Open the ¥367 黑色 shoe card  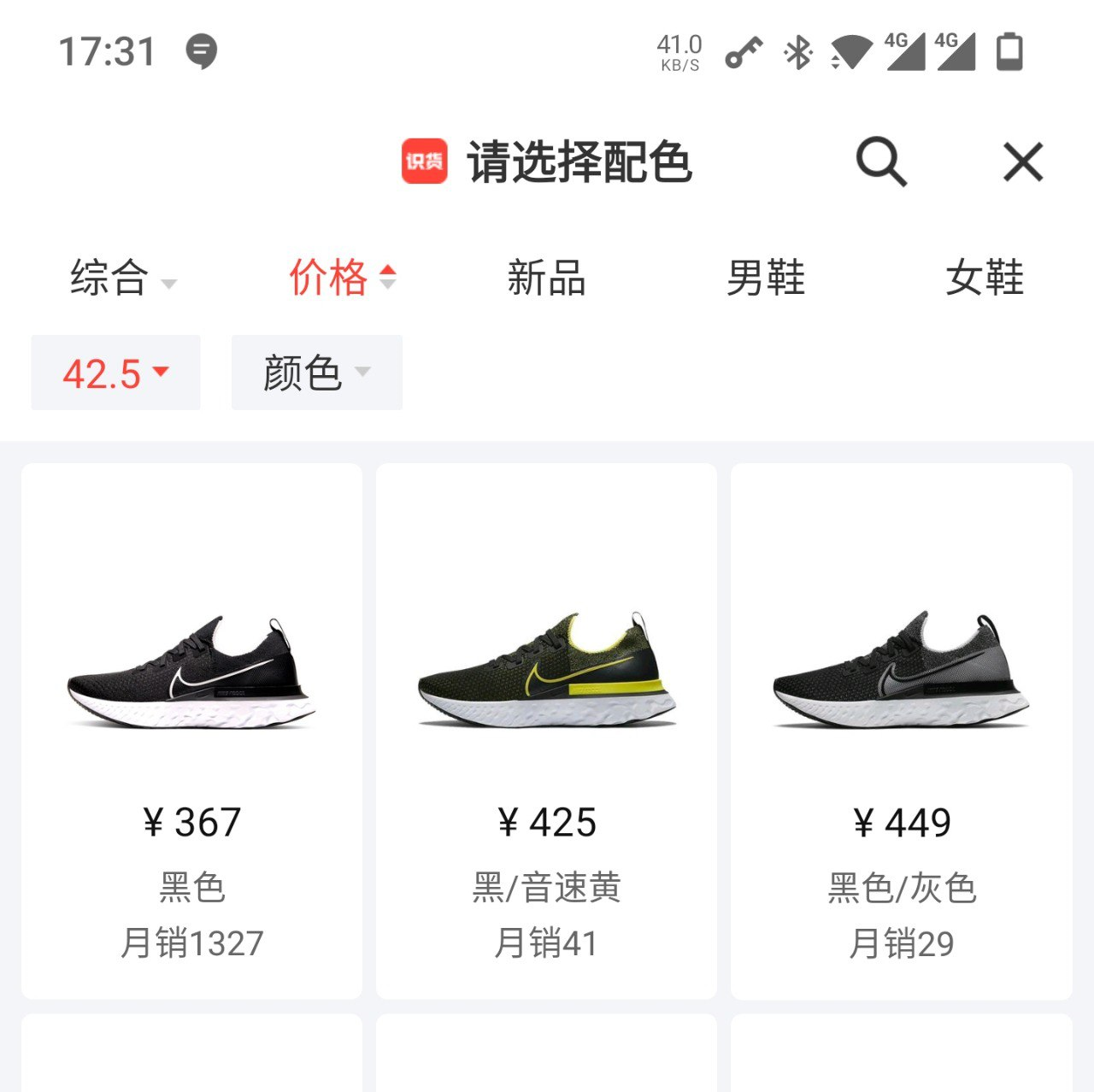pos(191,731)
